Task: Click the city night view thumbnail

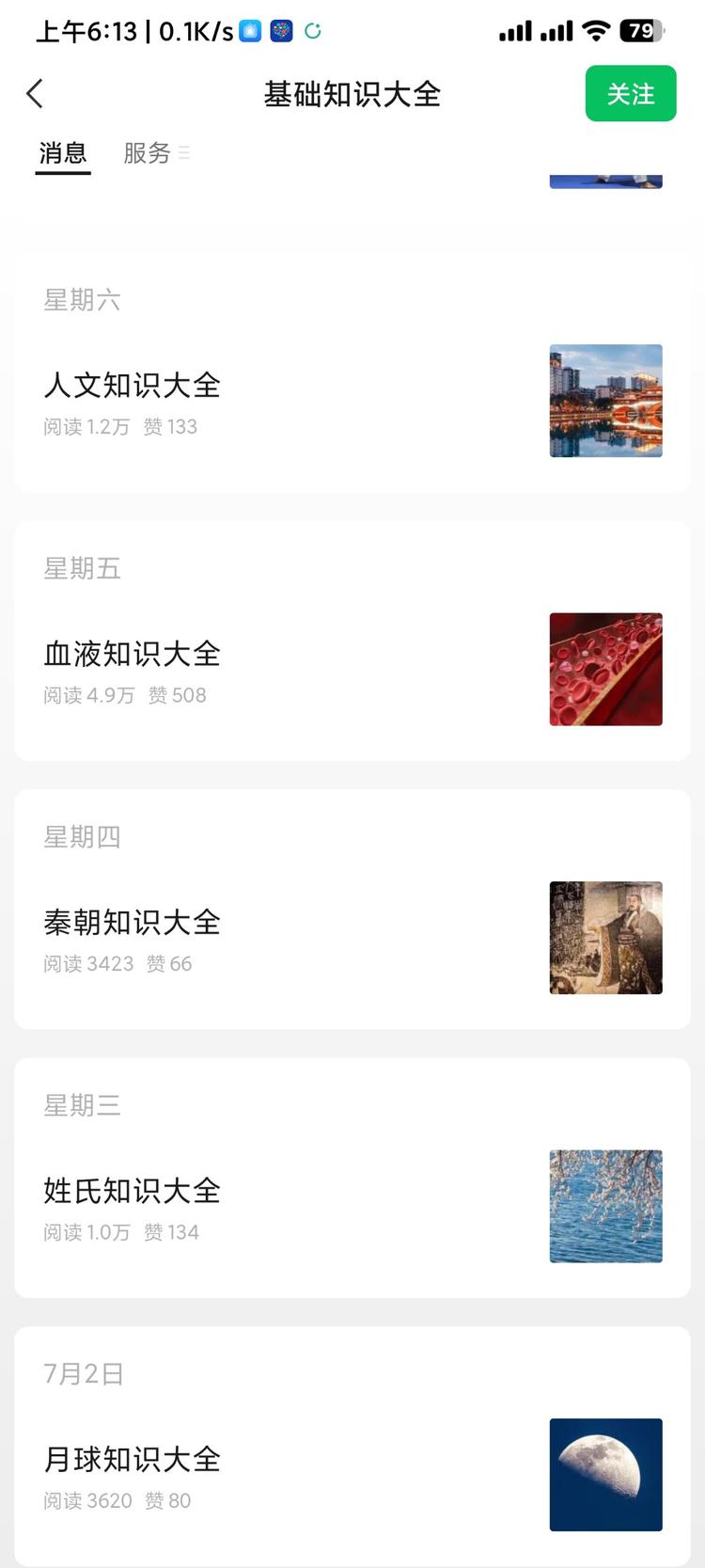Action: click(x=605, y=401)
